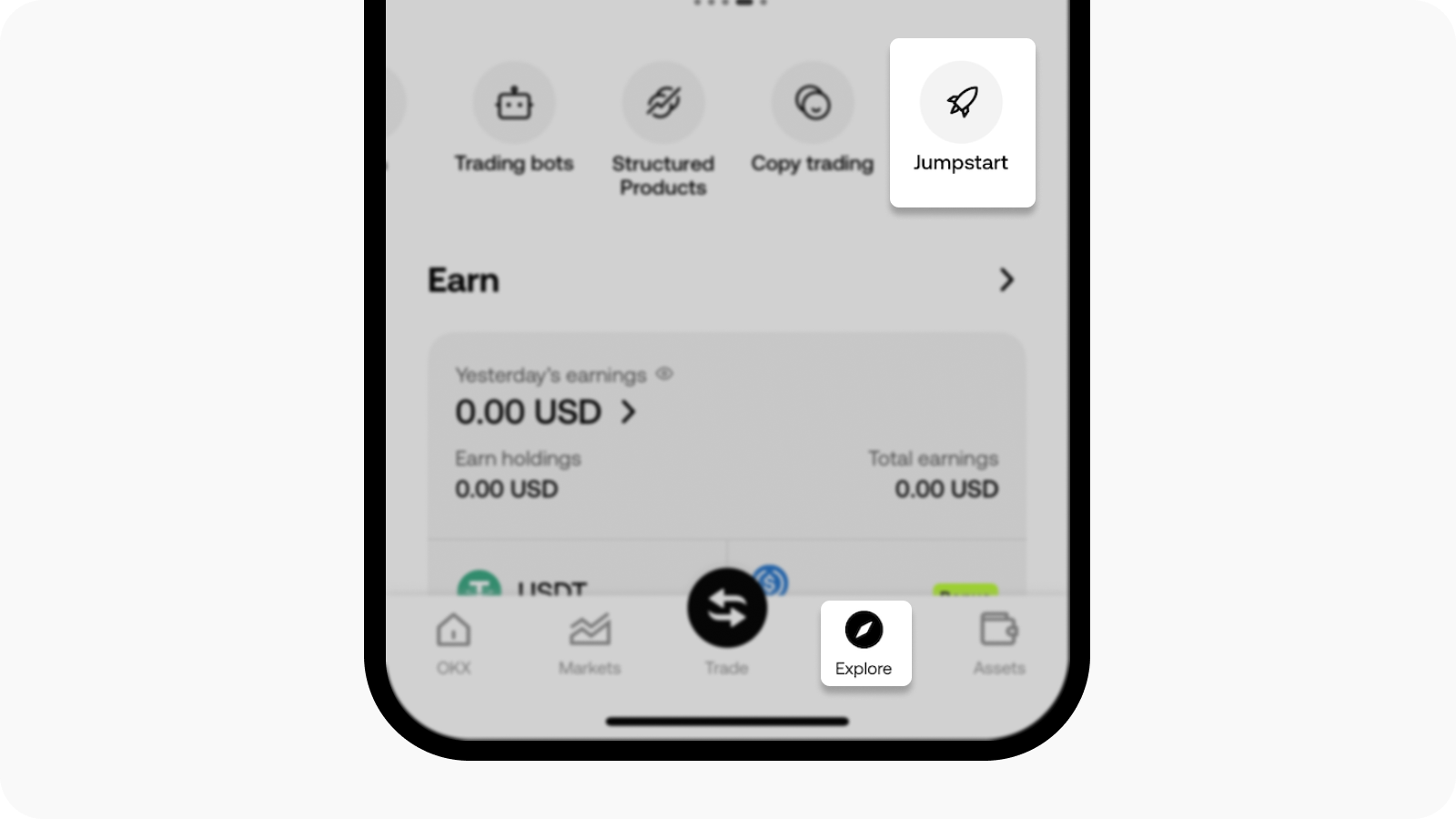Go to the Assets tab
The width and height of the screenshot is (1456, 819).
[998, 643]
